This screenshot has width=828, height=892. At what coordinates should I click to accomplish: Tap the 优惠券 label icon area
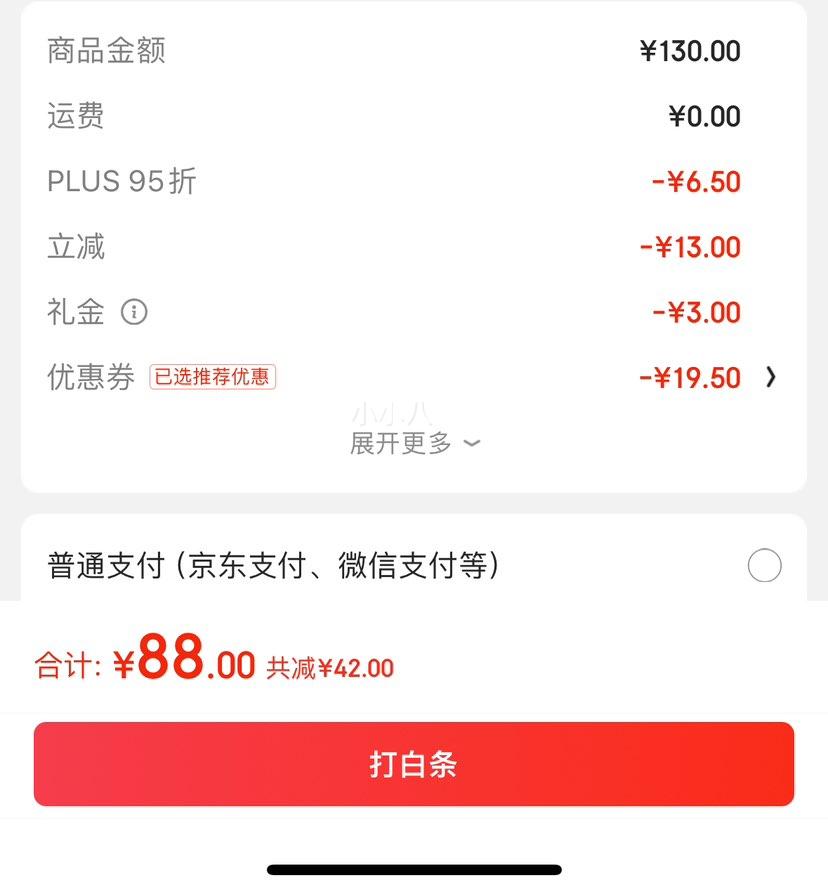pos(93,377)
